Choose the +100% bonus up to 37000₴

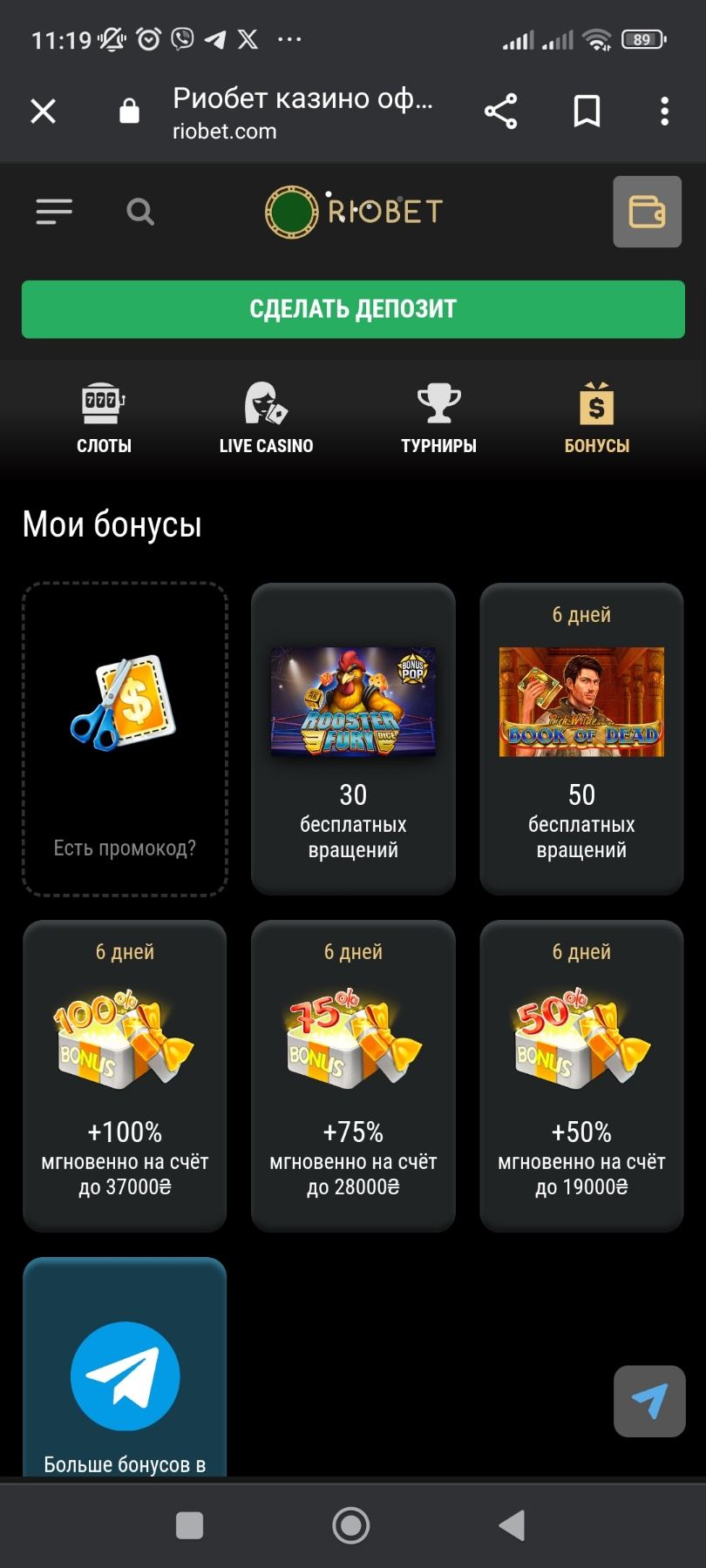(x=125, y=1076)
